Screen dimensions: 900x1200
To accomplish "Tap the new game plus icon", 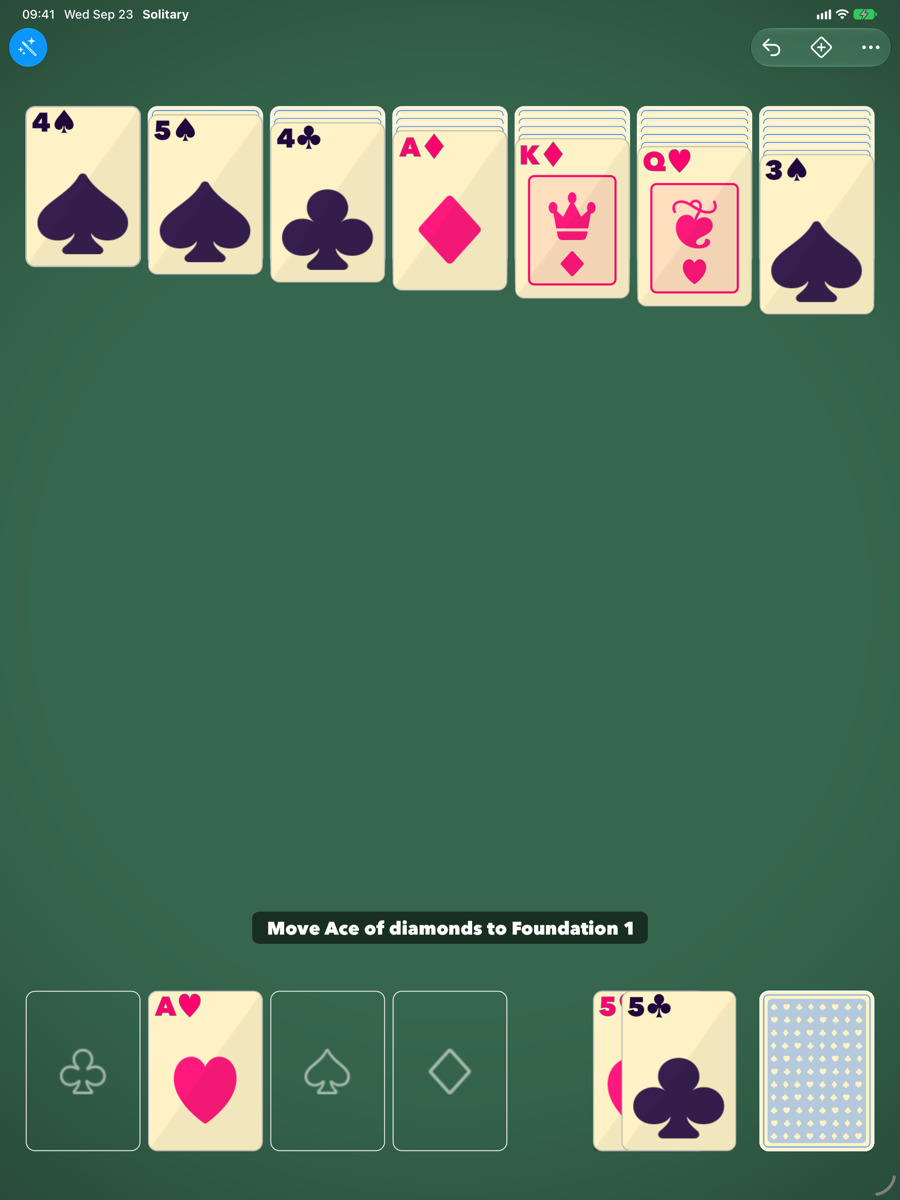I will coord(821,47).
